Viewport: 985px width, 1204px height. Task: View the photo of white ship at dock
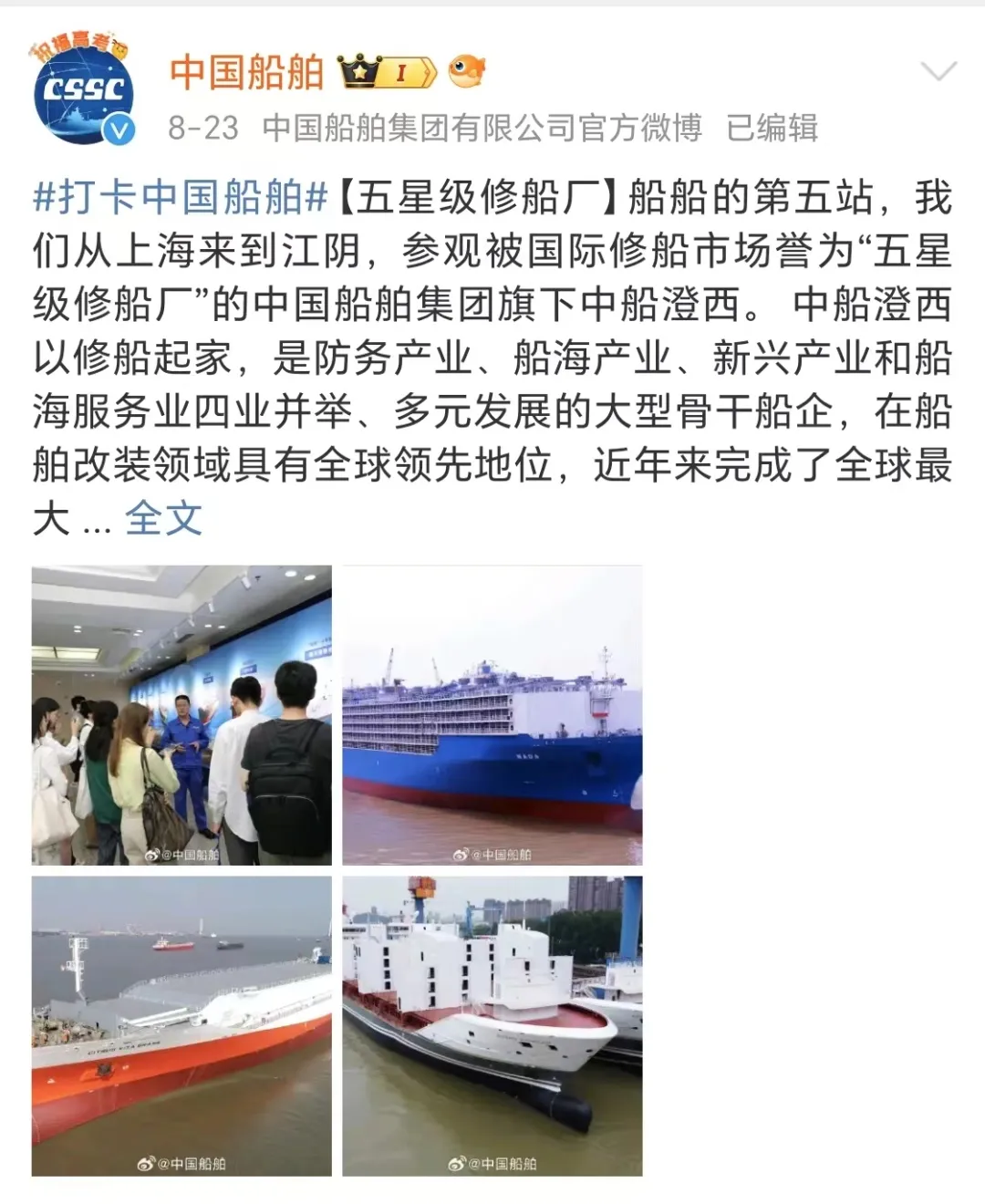(493, 1026)
